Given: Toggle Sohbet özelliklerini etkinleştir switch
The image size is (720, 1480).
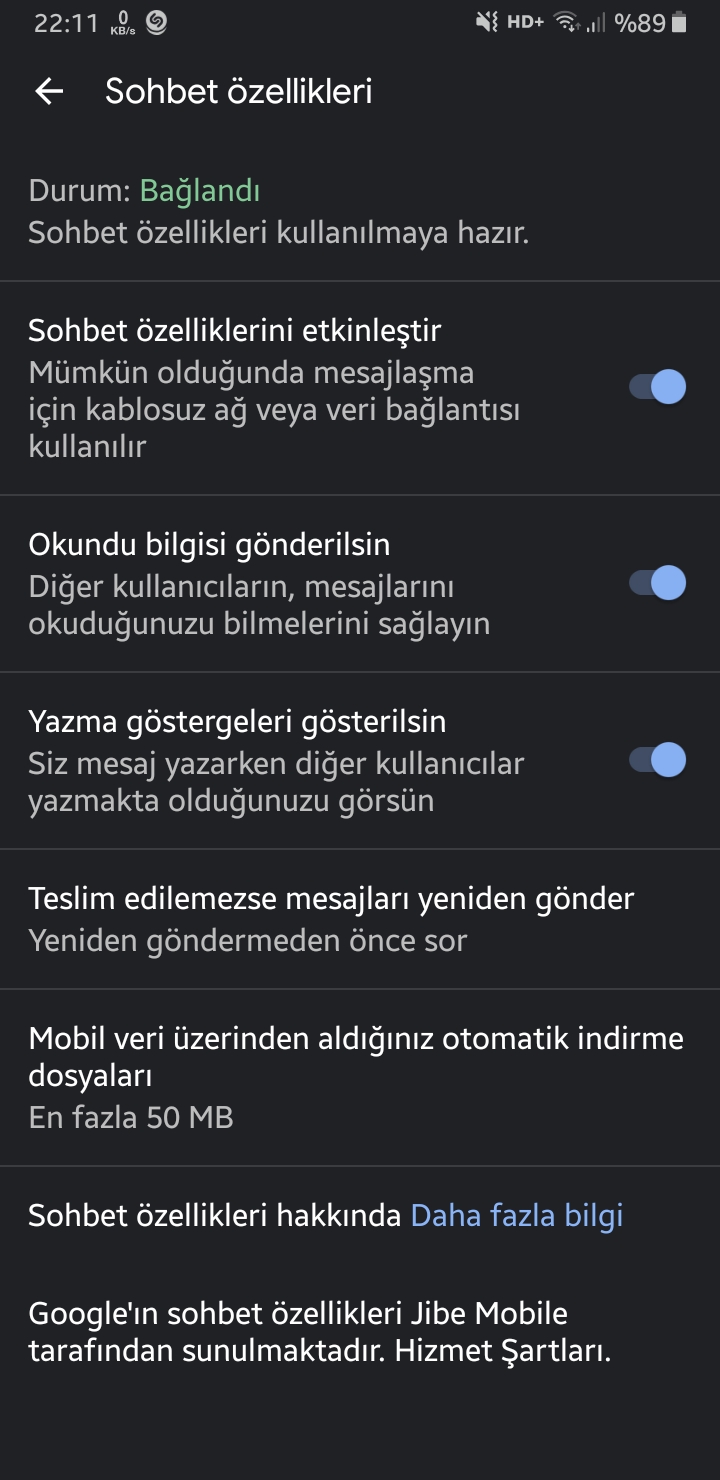Looking at the screenshot, I should coord(657,386).
